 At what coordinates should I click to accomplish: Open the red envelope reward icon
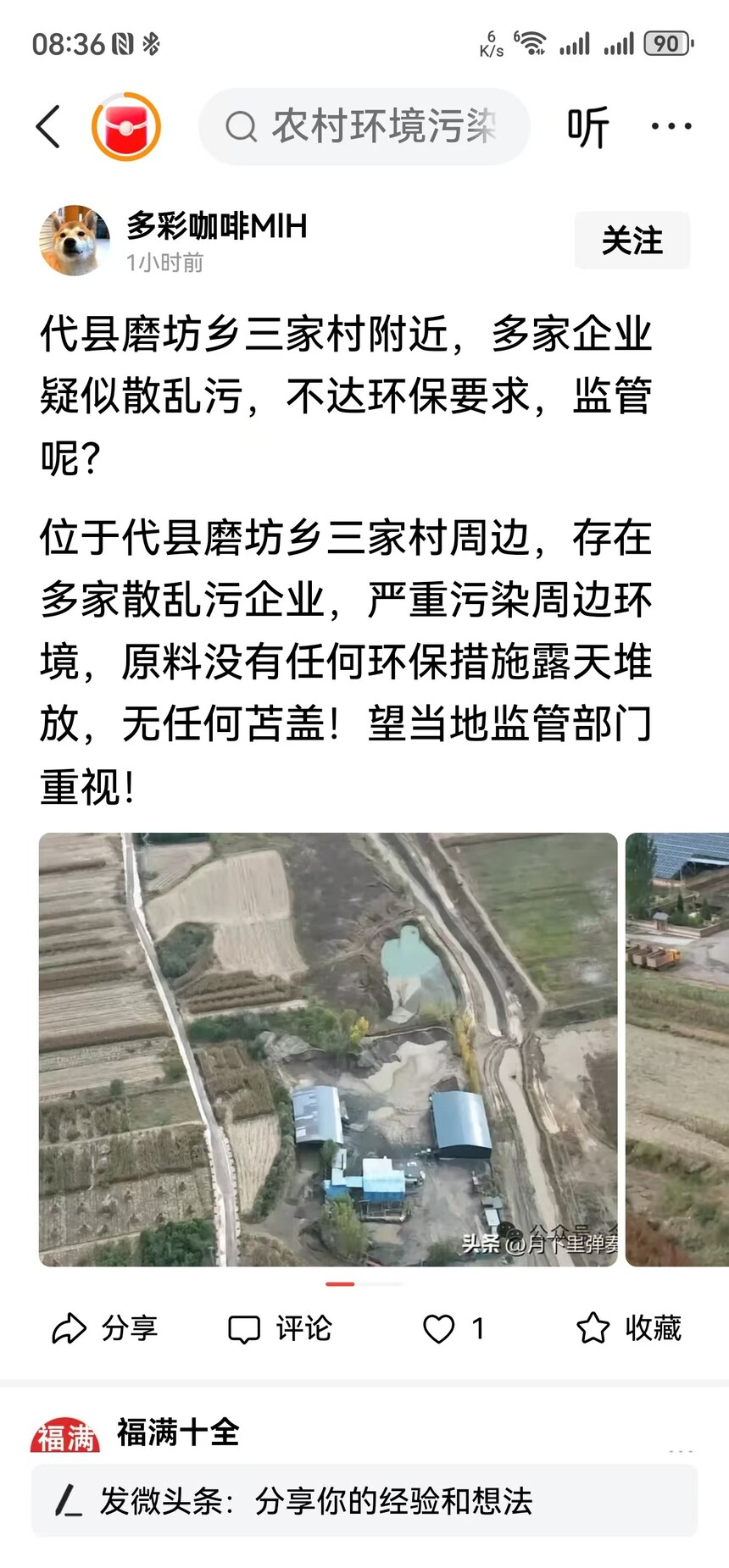coord(126,127)
